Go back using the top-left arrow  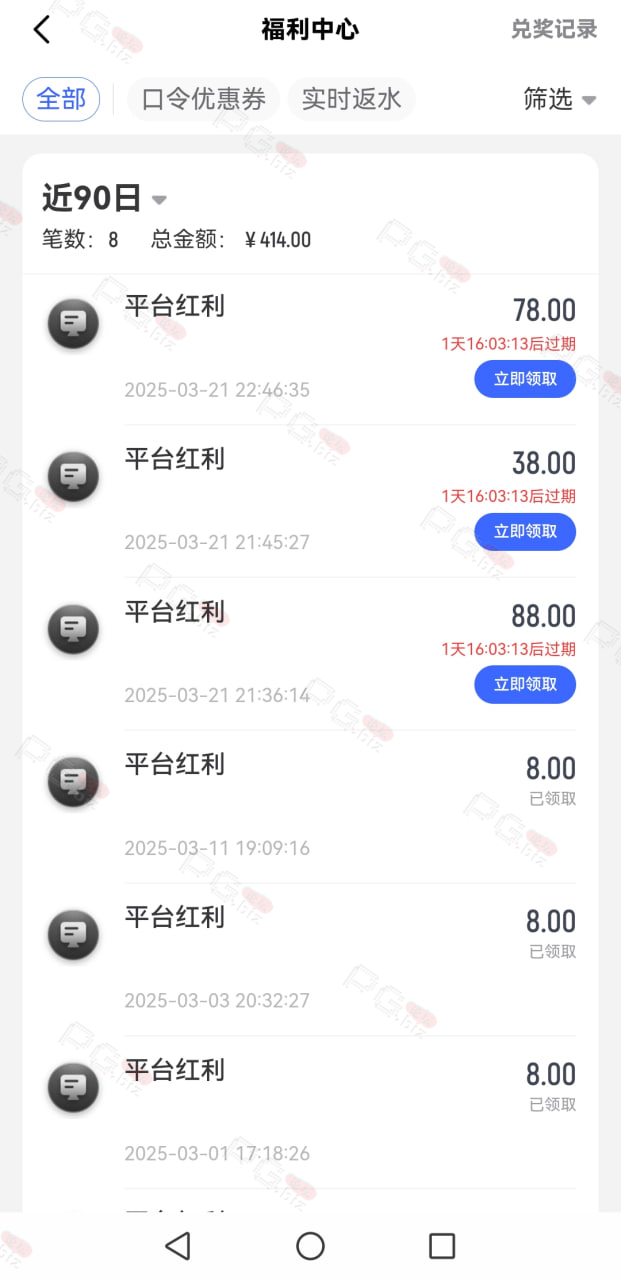pos(41,30)
